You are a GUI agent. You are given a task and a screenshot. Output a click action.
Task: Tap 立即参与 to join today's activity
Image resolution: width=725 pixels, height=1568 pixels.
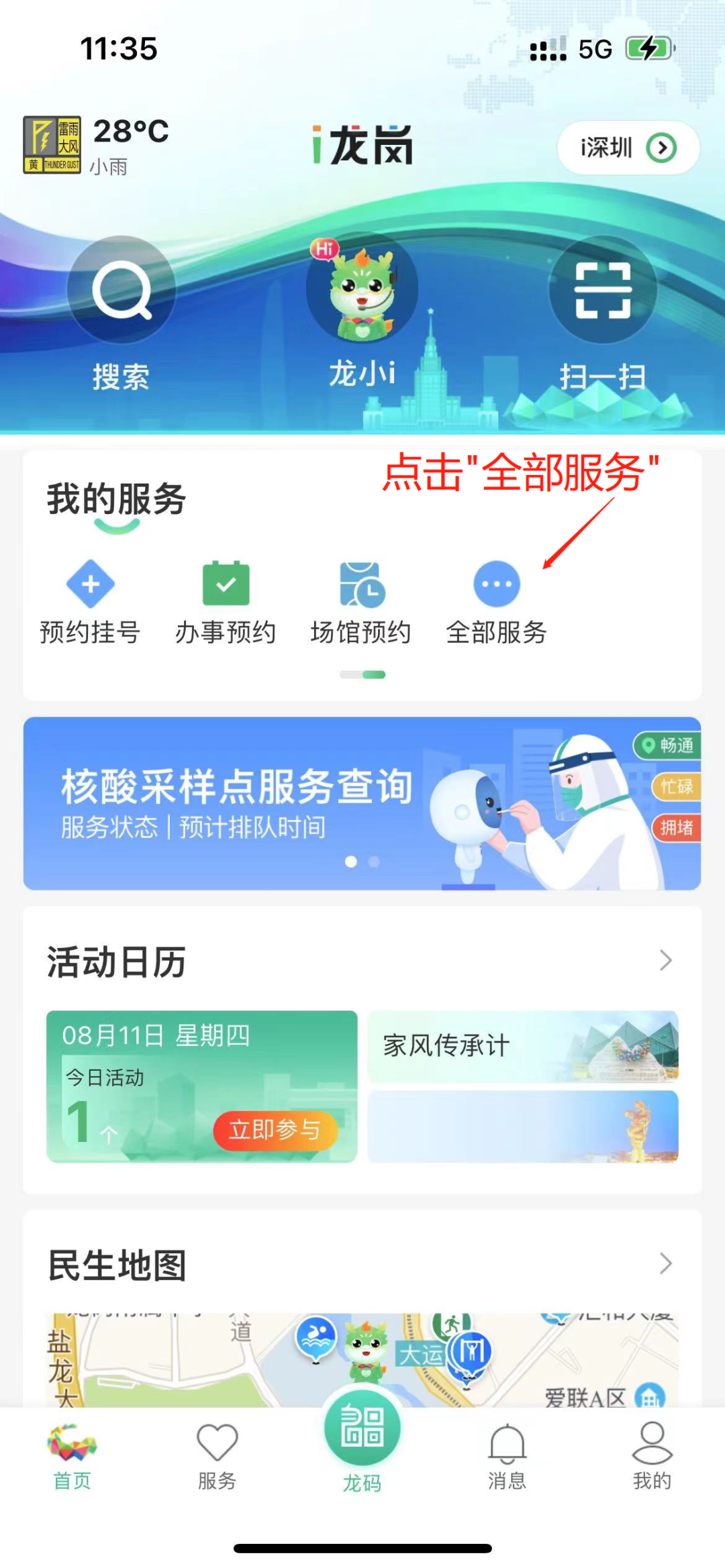[x=275, y=1129]
